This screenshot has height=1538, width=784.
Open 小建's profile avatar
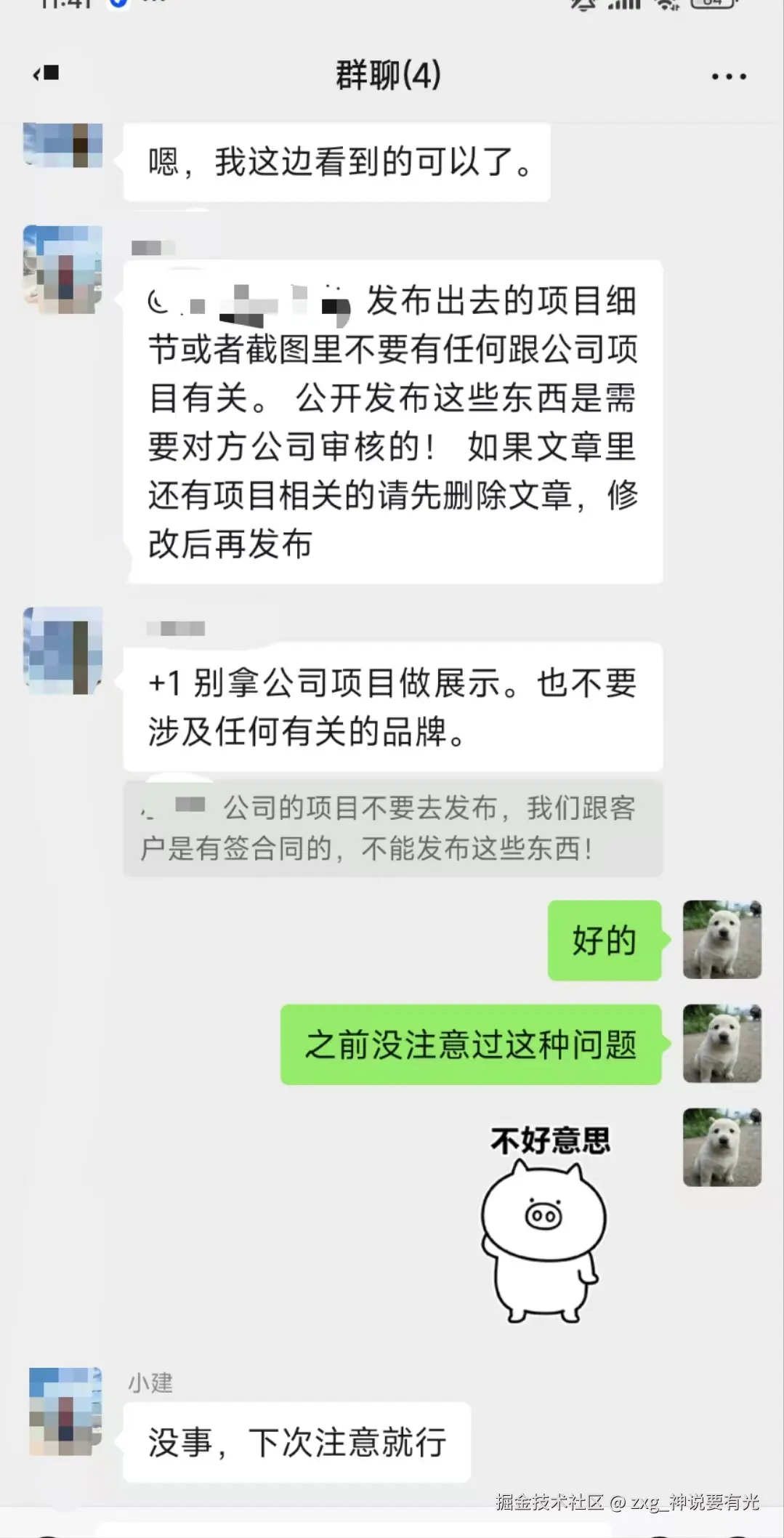(65, 1412)
